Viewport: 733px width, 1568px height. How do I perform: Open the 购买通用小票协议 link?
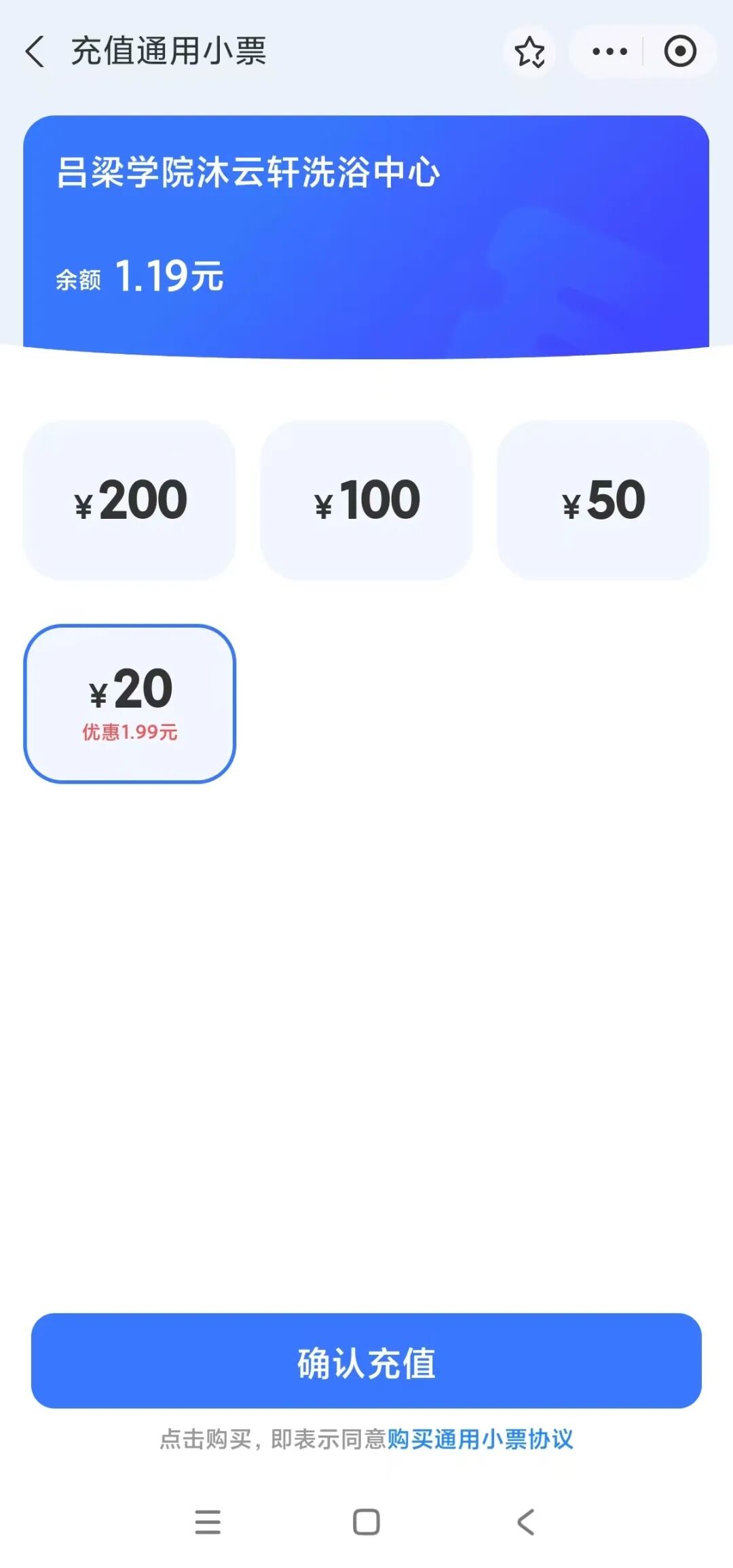481,1439
